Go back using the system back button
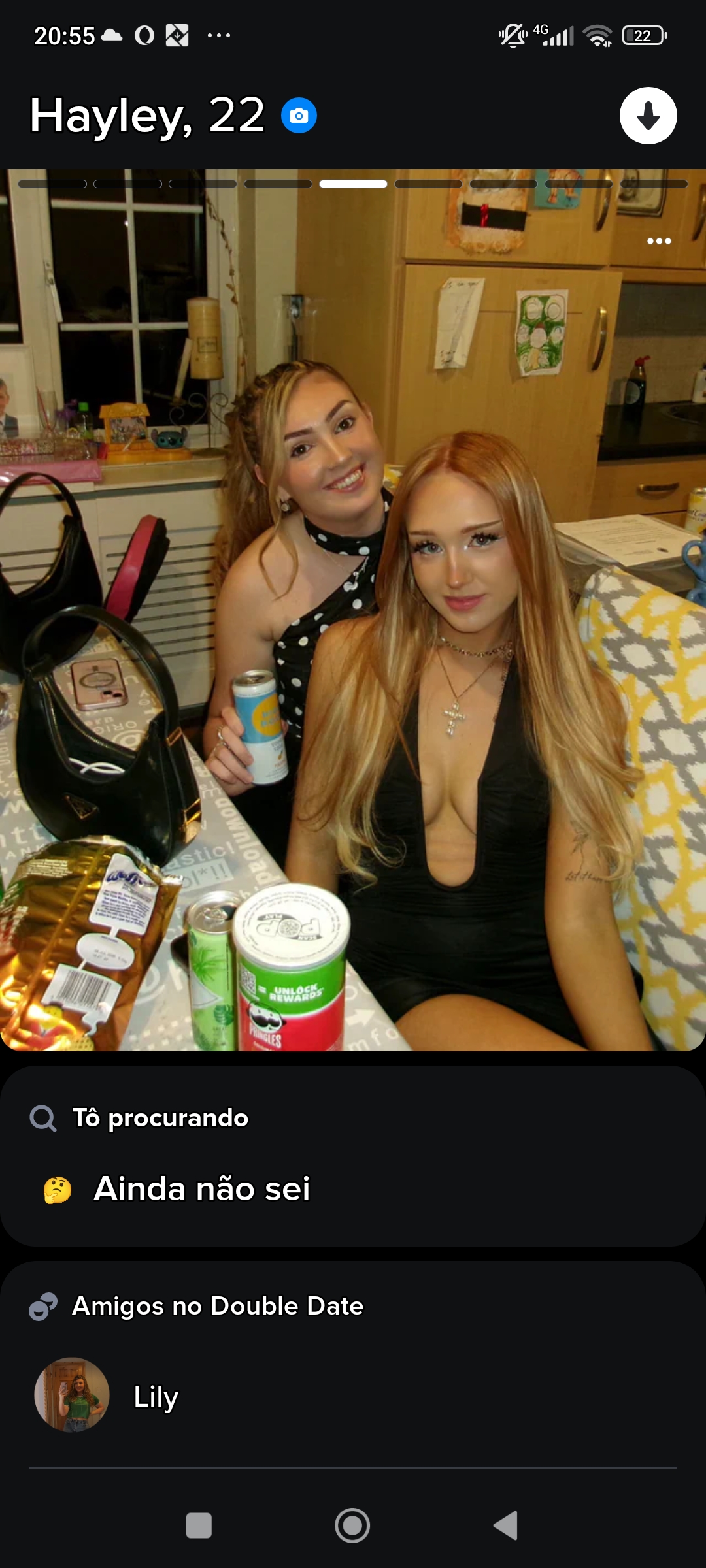The image size is (706, 1568). pos(506,1526)
